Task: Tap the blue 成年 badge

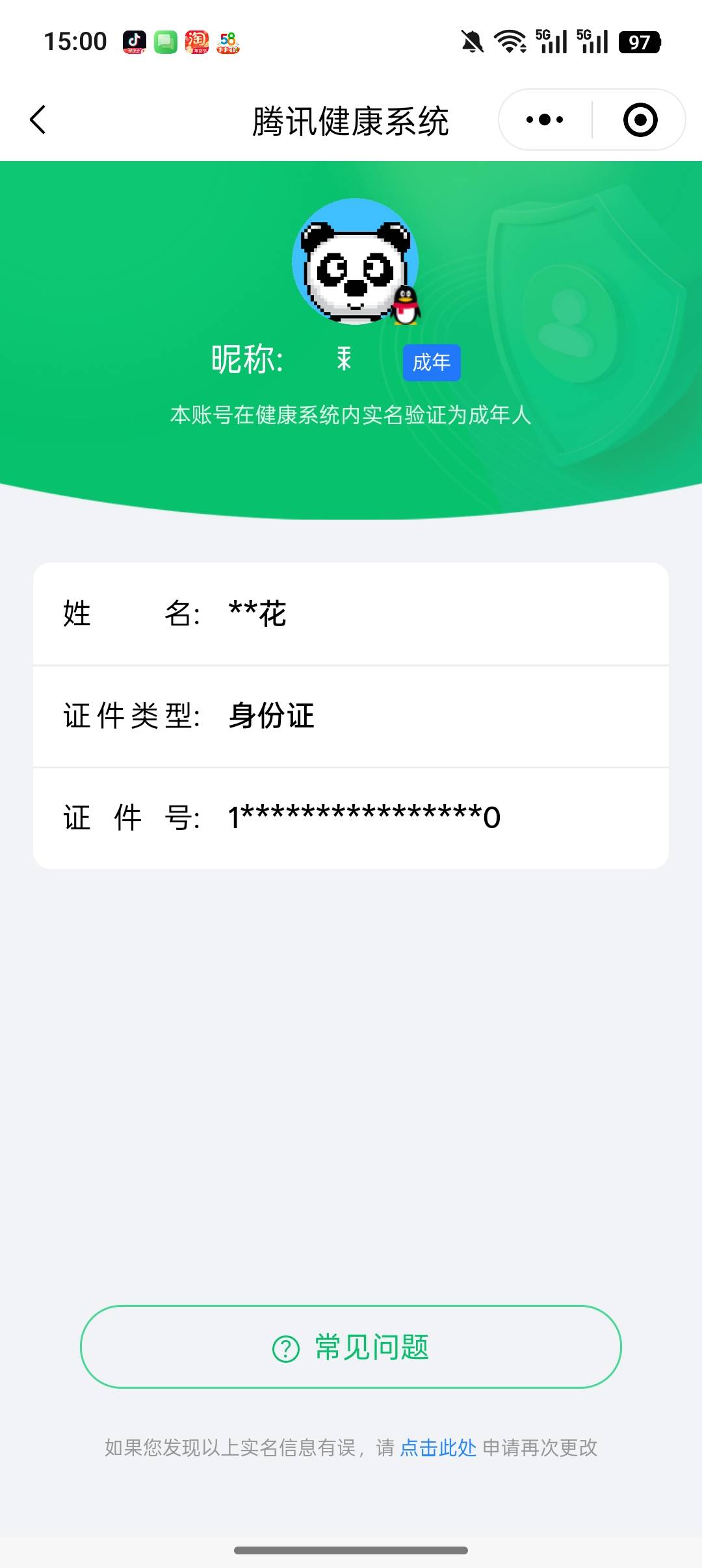Action: point(431,362)
